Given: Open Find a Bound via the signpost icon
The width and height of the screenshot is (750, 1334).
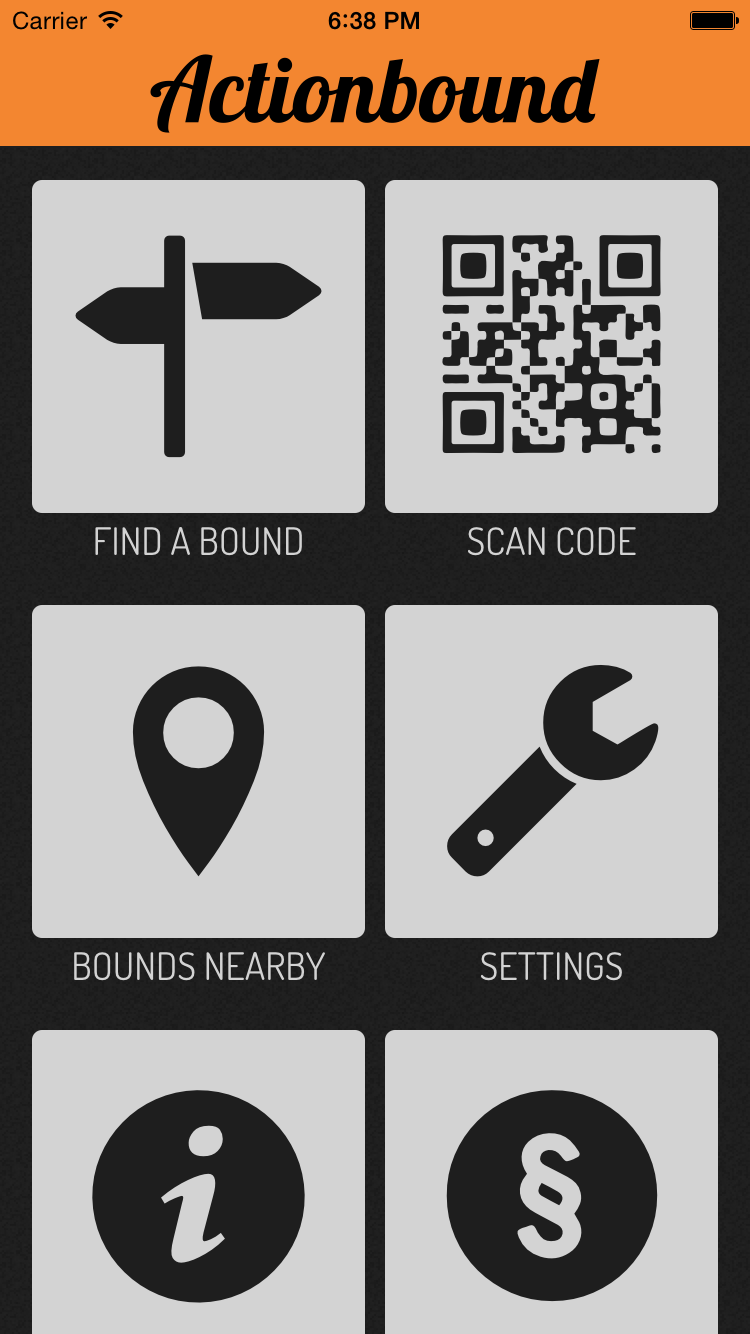Looking at the screenshot, I should [x=198, y=344].
